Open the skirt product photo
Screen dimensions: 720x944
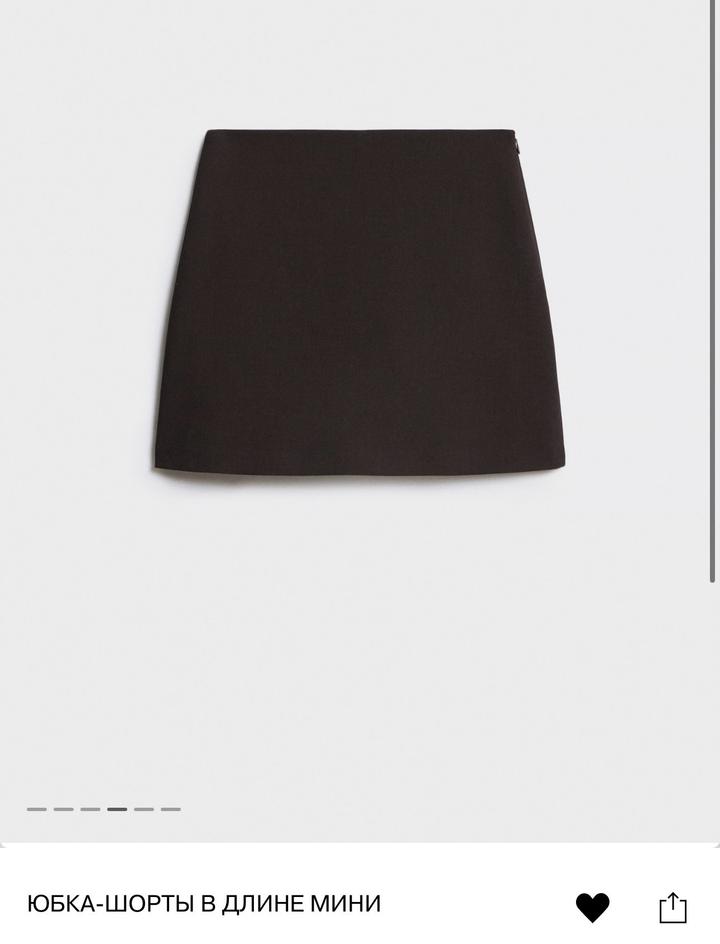[359, 300]
